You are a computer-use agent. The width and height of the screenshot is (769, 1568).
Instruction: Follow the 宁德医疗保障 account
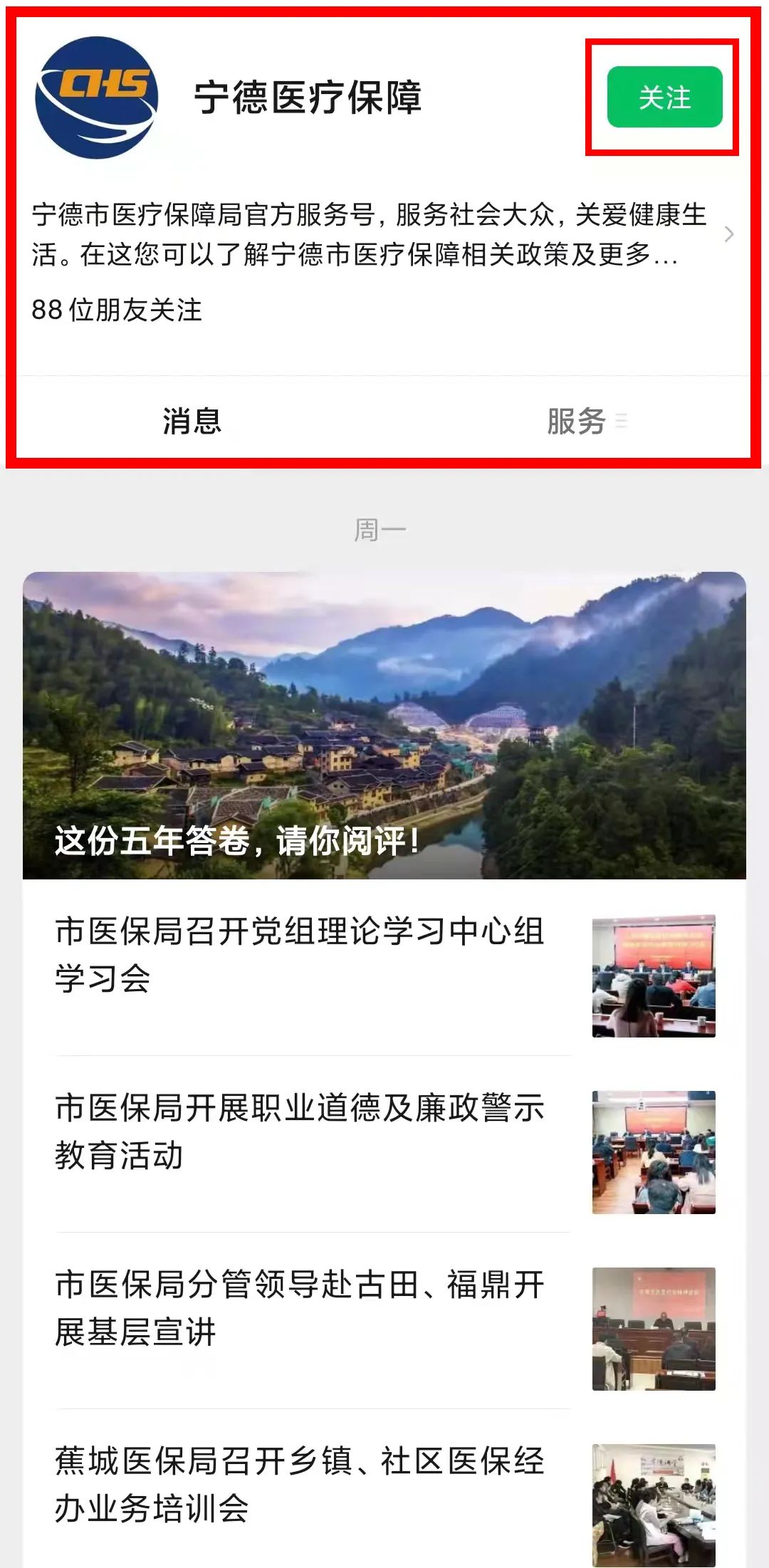point(664,98)
